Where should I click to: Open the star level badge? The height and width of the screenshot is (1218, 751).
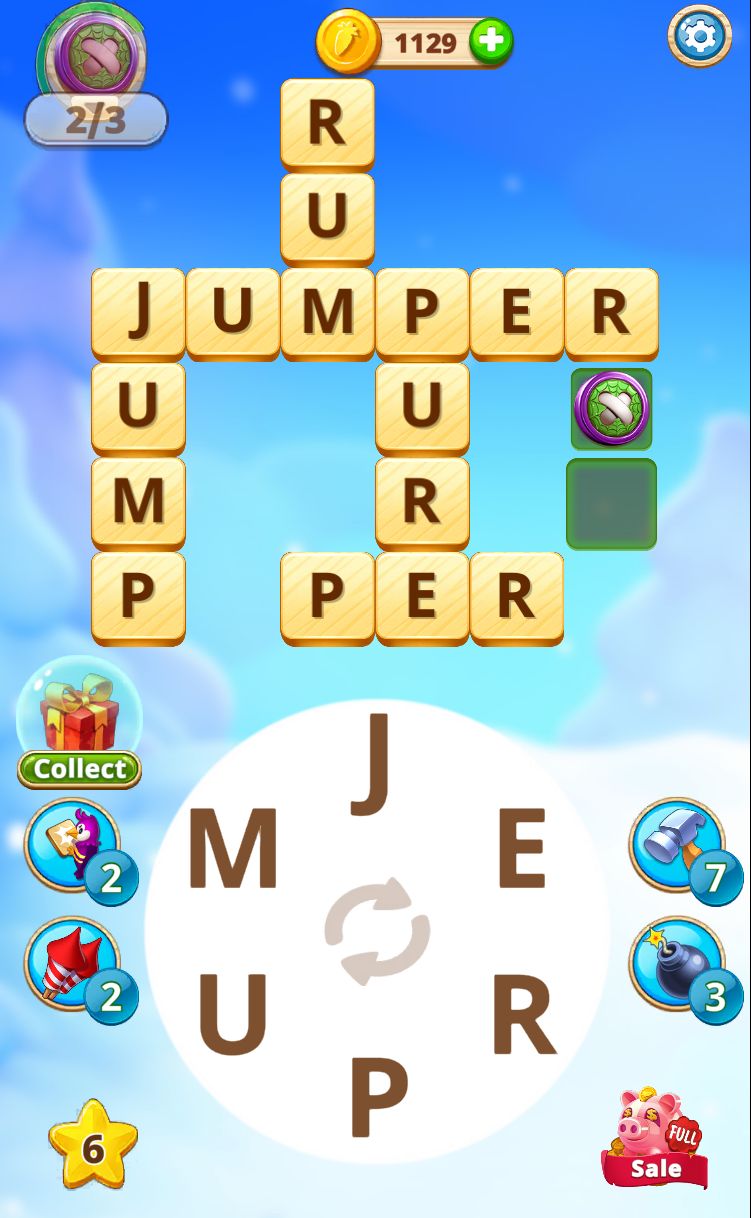pyautogui.click(x=92, y=1146)
